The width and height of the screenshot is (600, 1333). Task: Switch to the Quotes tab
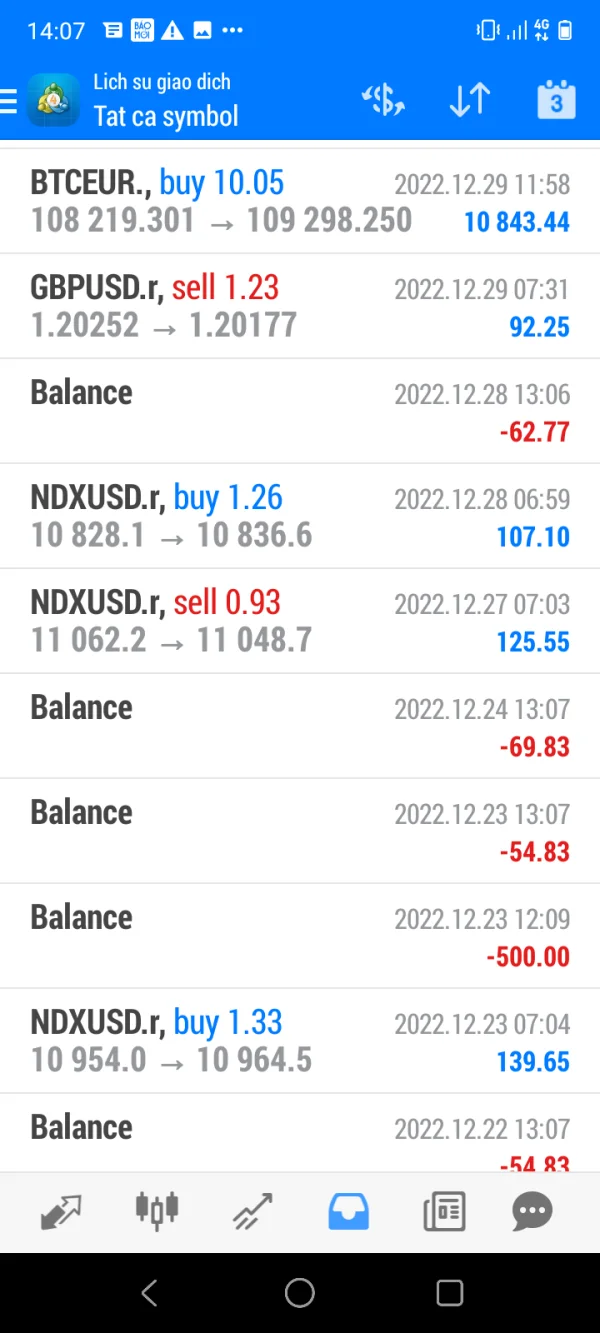pyautogui.click(x=61, y=1212)
